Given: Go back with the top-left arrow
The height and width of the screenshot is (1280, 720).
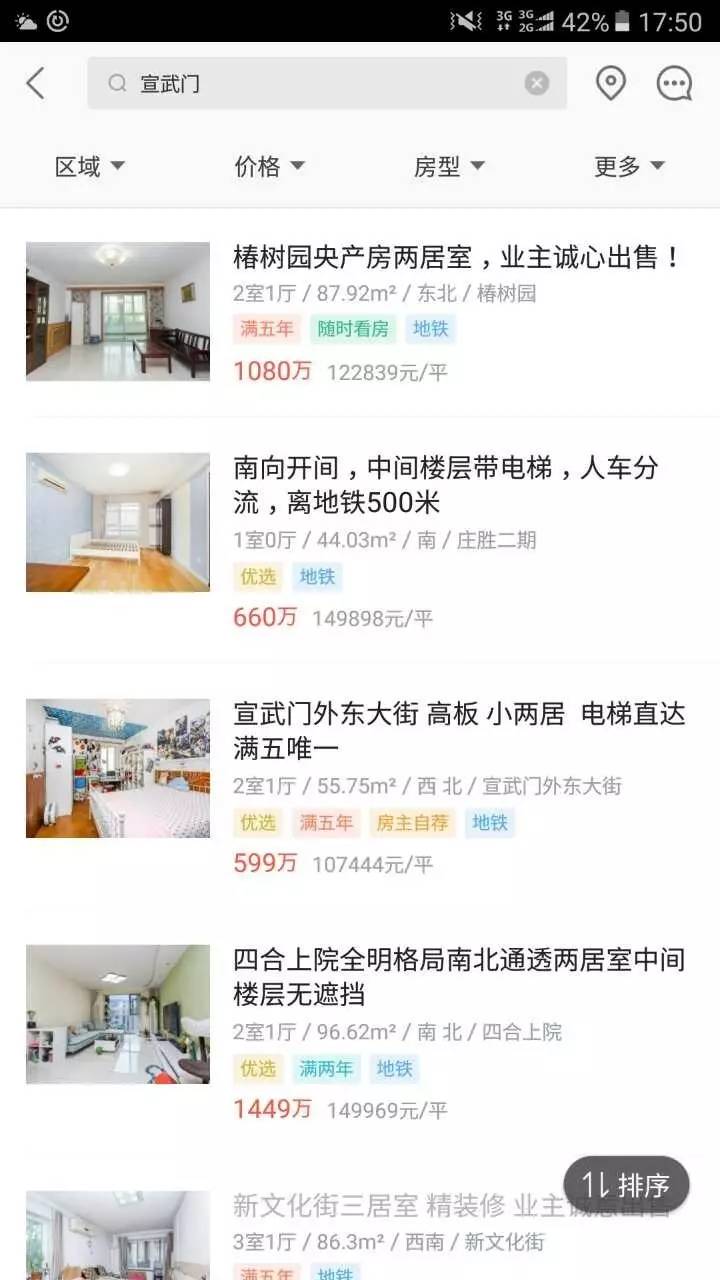Looking at the screenshot, I should 36,83.
